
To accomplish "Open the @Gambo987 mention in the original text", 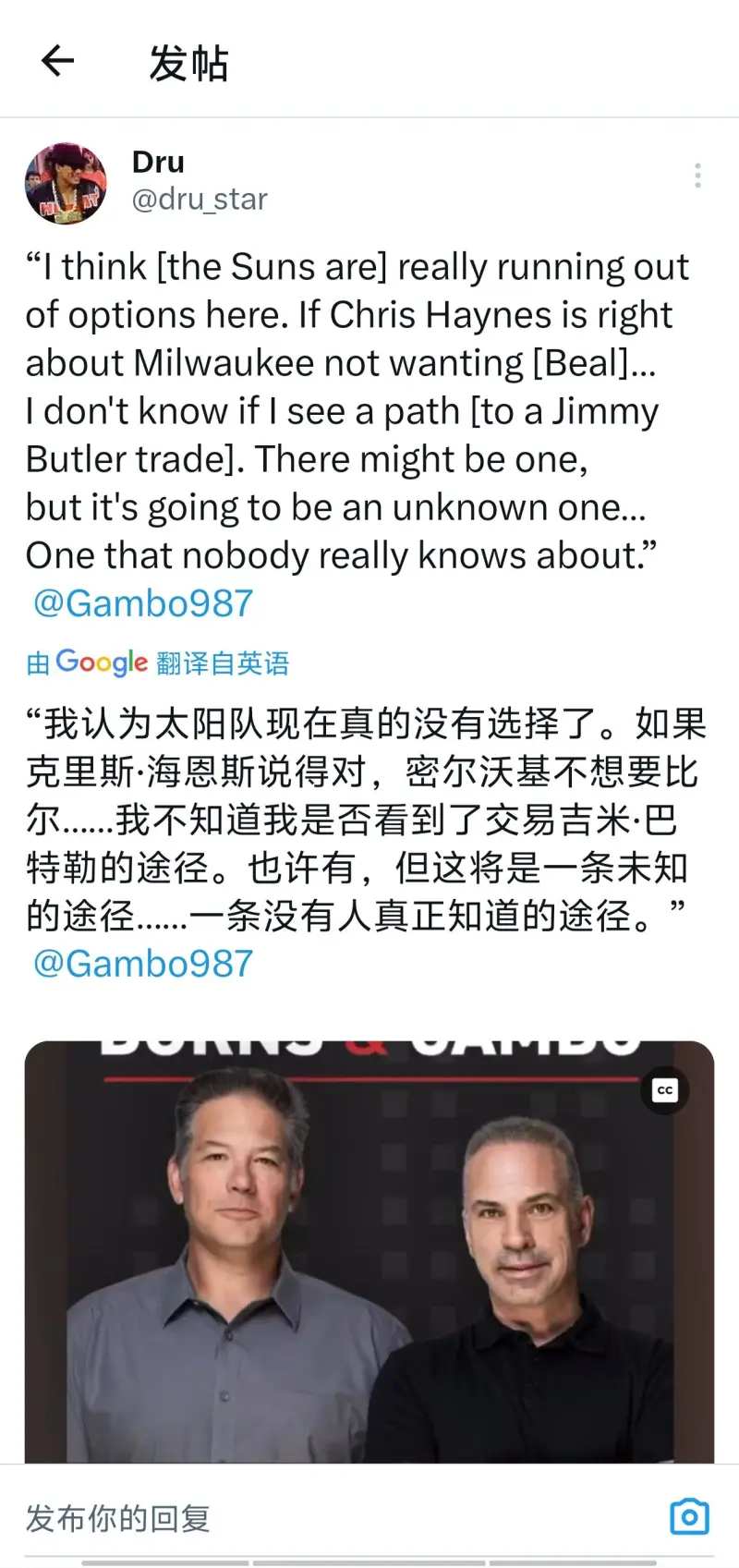I will (x=142, y=603).
